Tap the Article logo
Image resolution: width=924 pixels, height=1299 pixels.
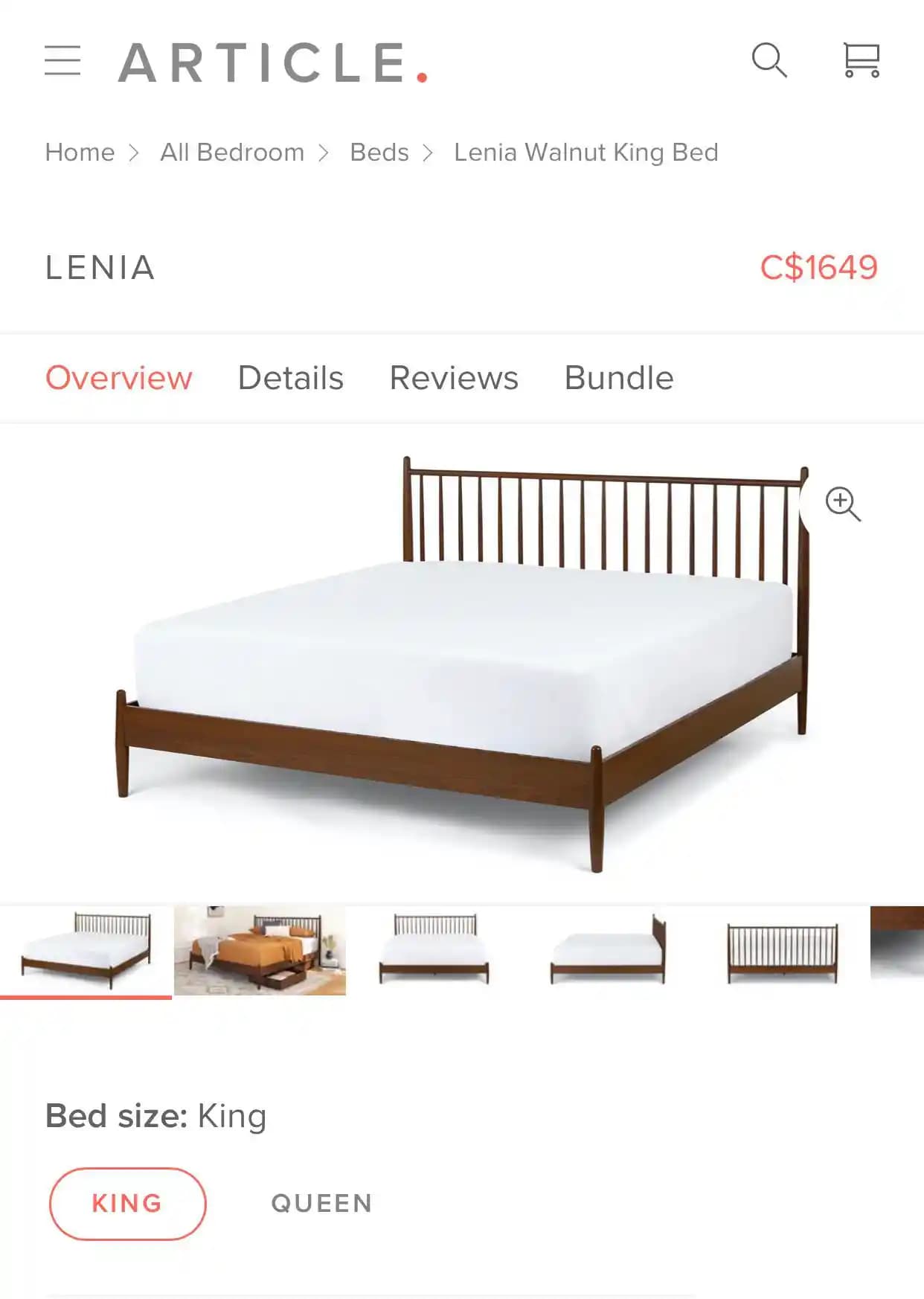(x=273, y=62)
